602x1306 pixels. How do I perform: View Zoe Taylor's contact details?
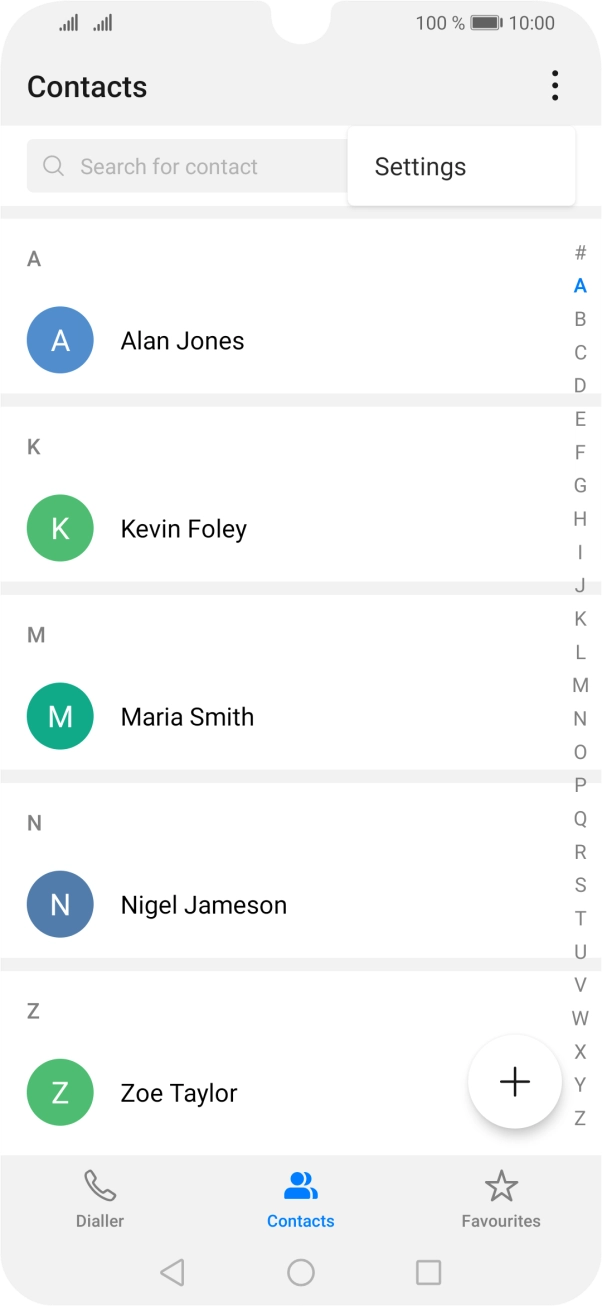(179, 1093)
